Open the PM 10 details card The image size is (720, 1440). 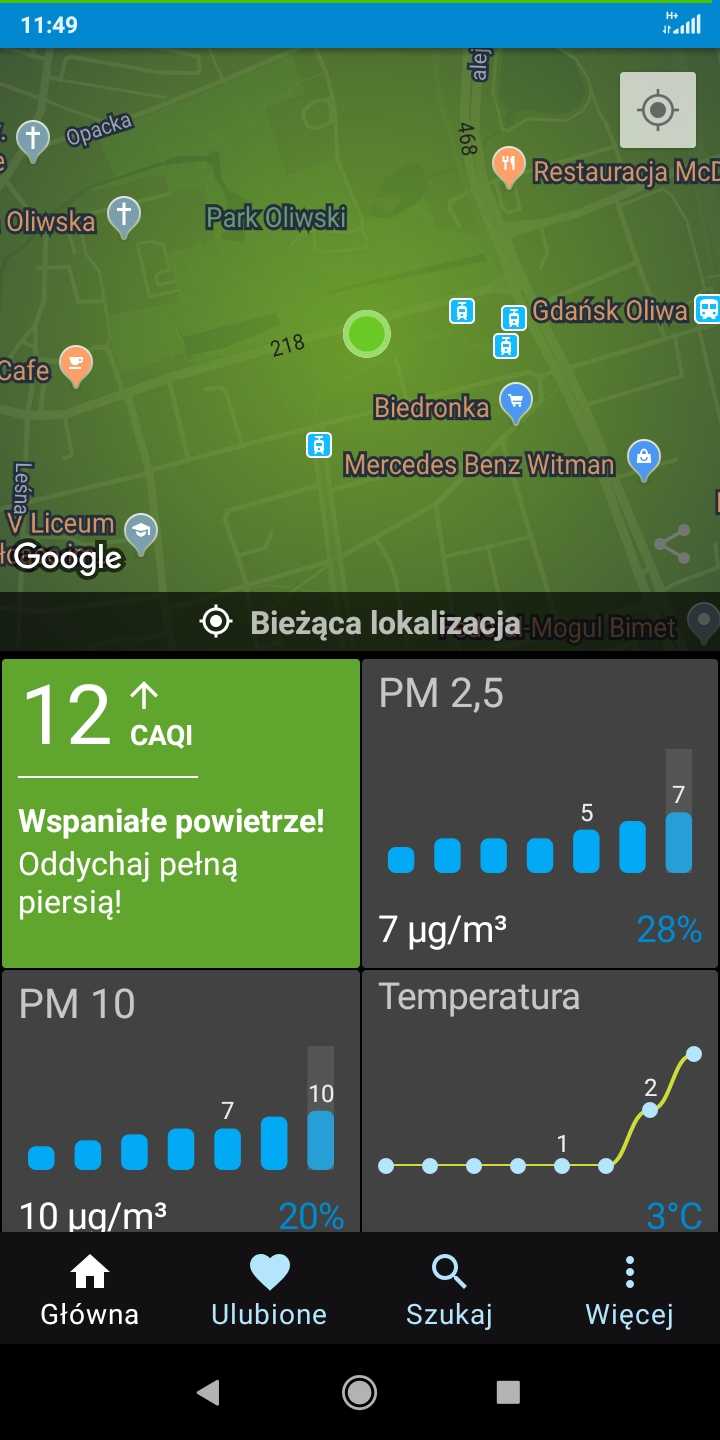[x=181, y=1100]
